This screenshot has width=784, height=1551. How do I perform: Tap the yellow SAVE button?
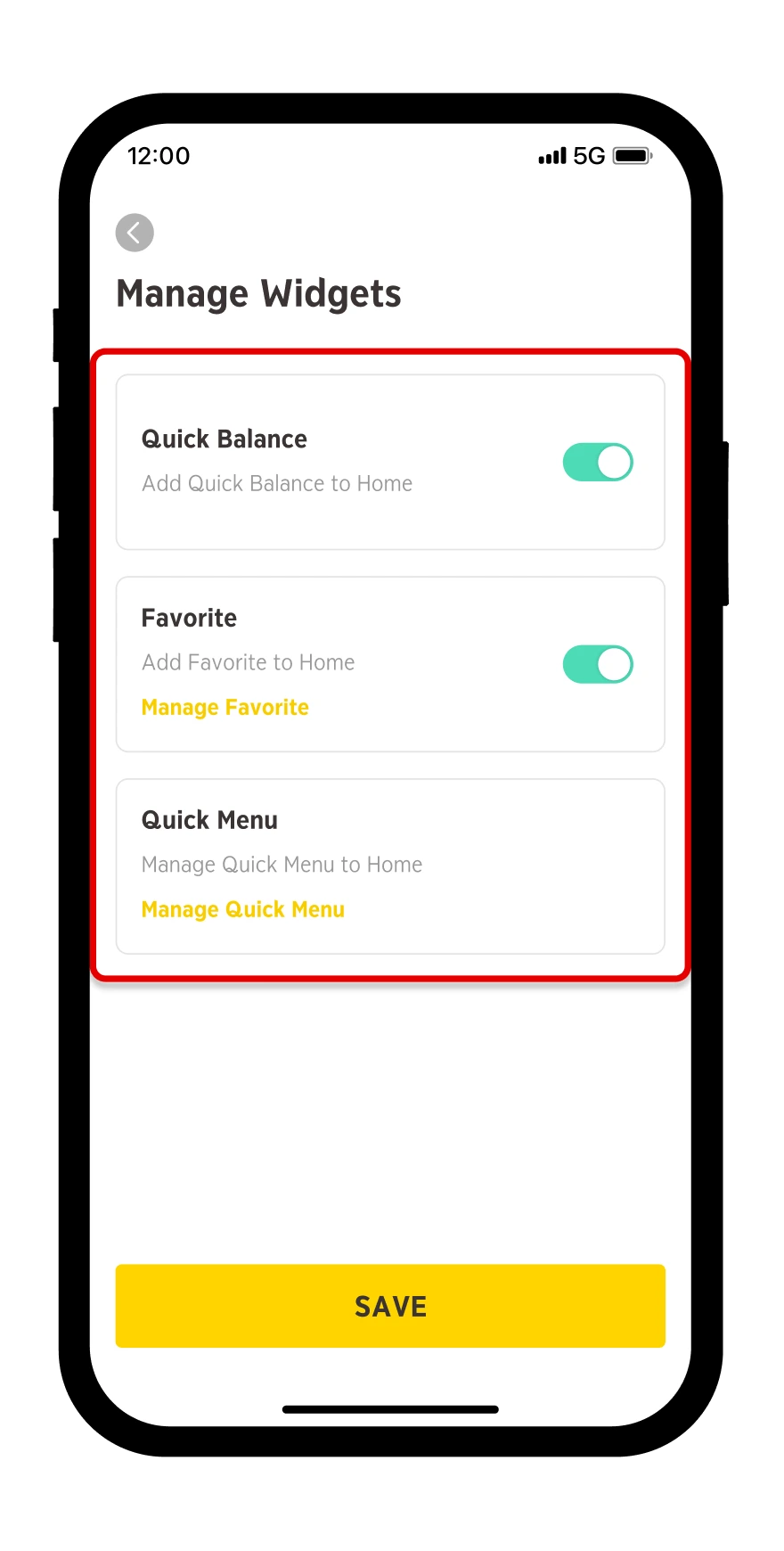pyautogui.click(x=390, y=1306)
